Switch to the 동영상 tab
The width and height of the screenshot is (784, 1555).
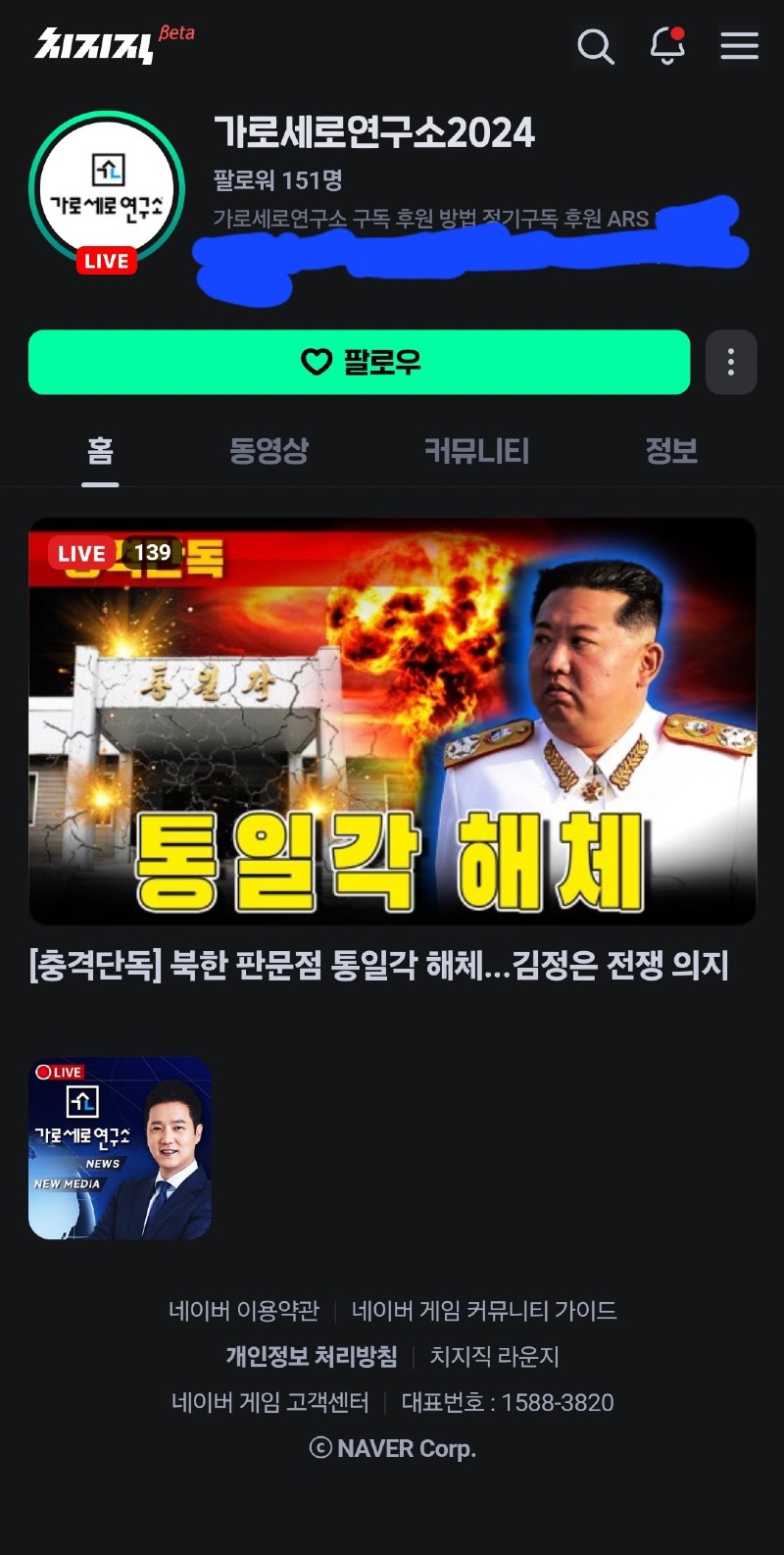click(x=269, y=451)
